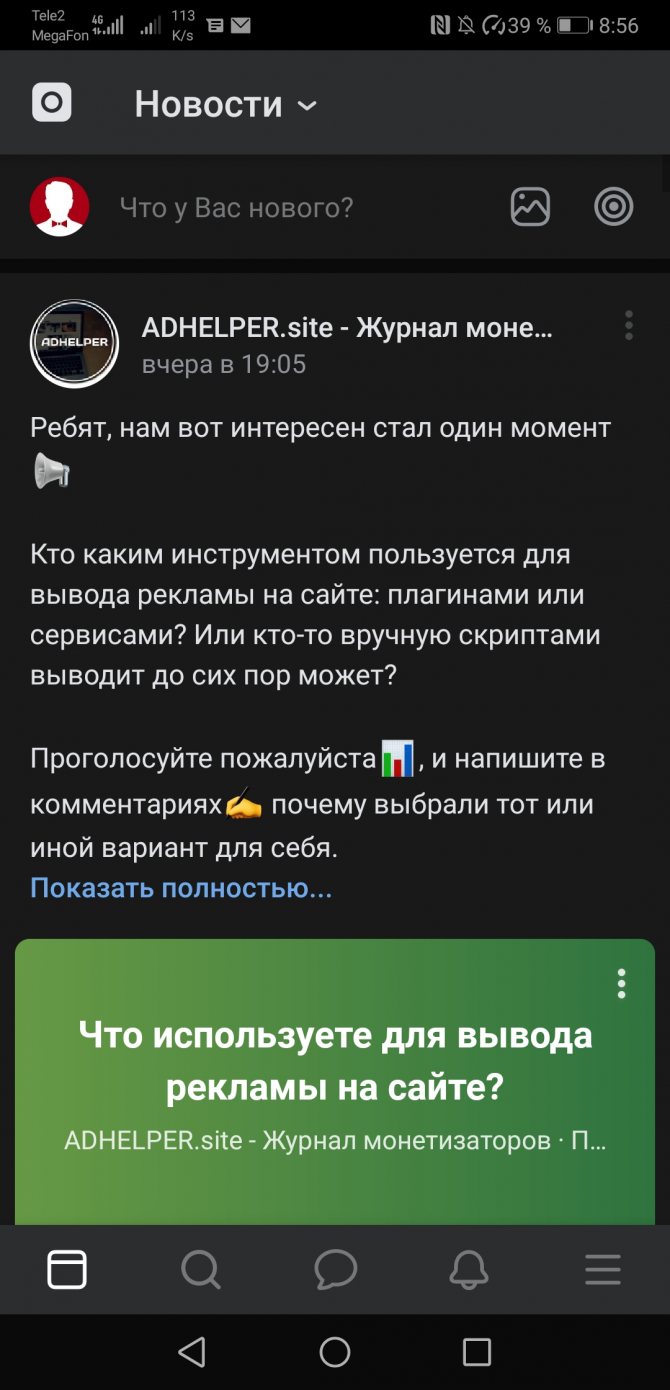Viewport: 670px width, 1390px height.
Task: Open the poll about ad display tools
Action: [335, 1060]
